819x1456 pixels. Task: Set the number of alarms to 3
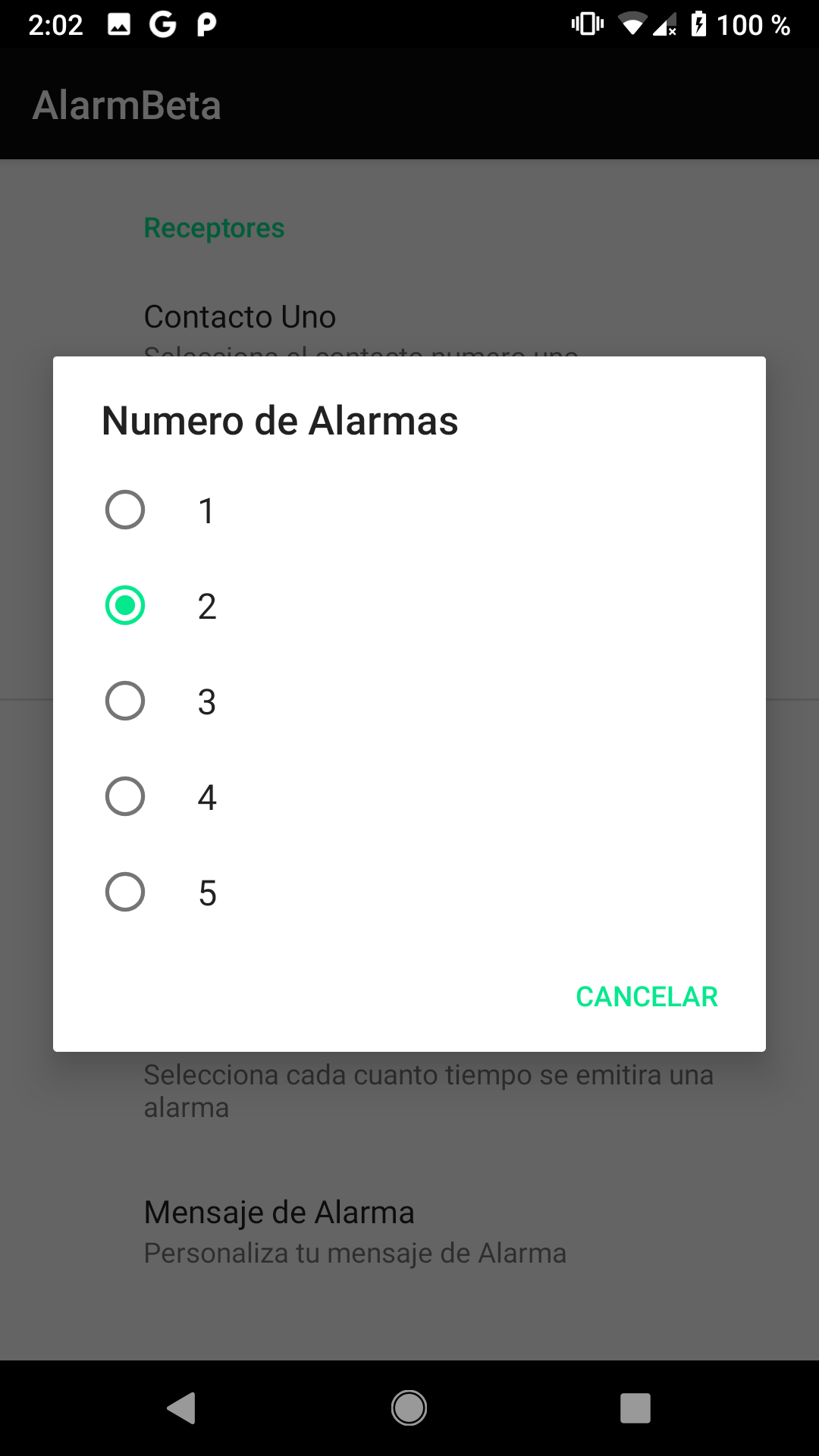[409, 701]
